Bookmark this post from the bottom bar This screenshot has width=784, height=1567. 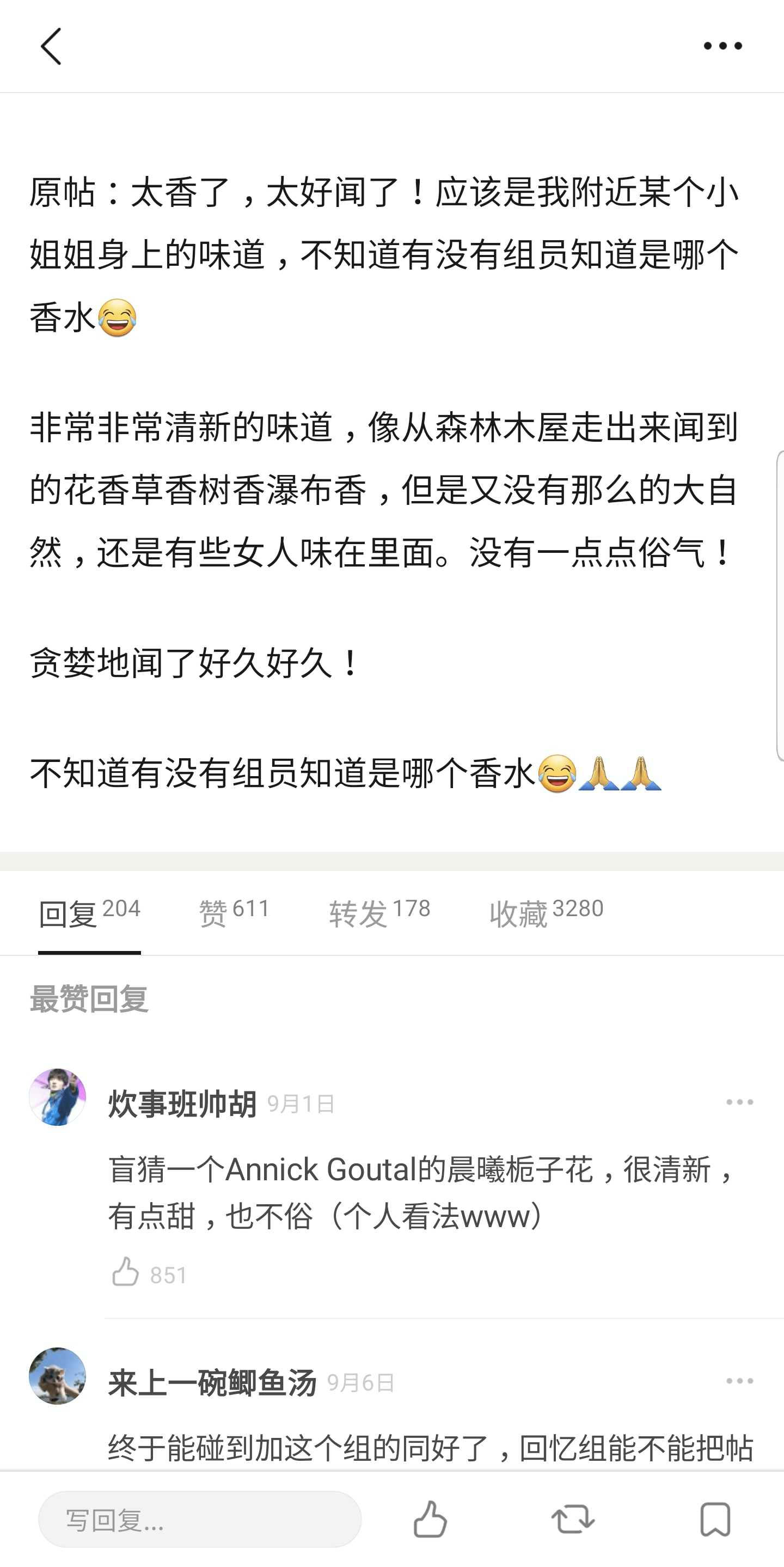pos(715,1519)
